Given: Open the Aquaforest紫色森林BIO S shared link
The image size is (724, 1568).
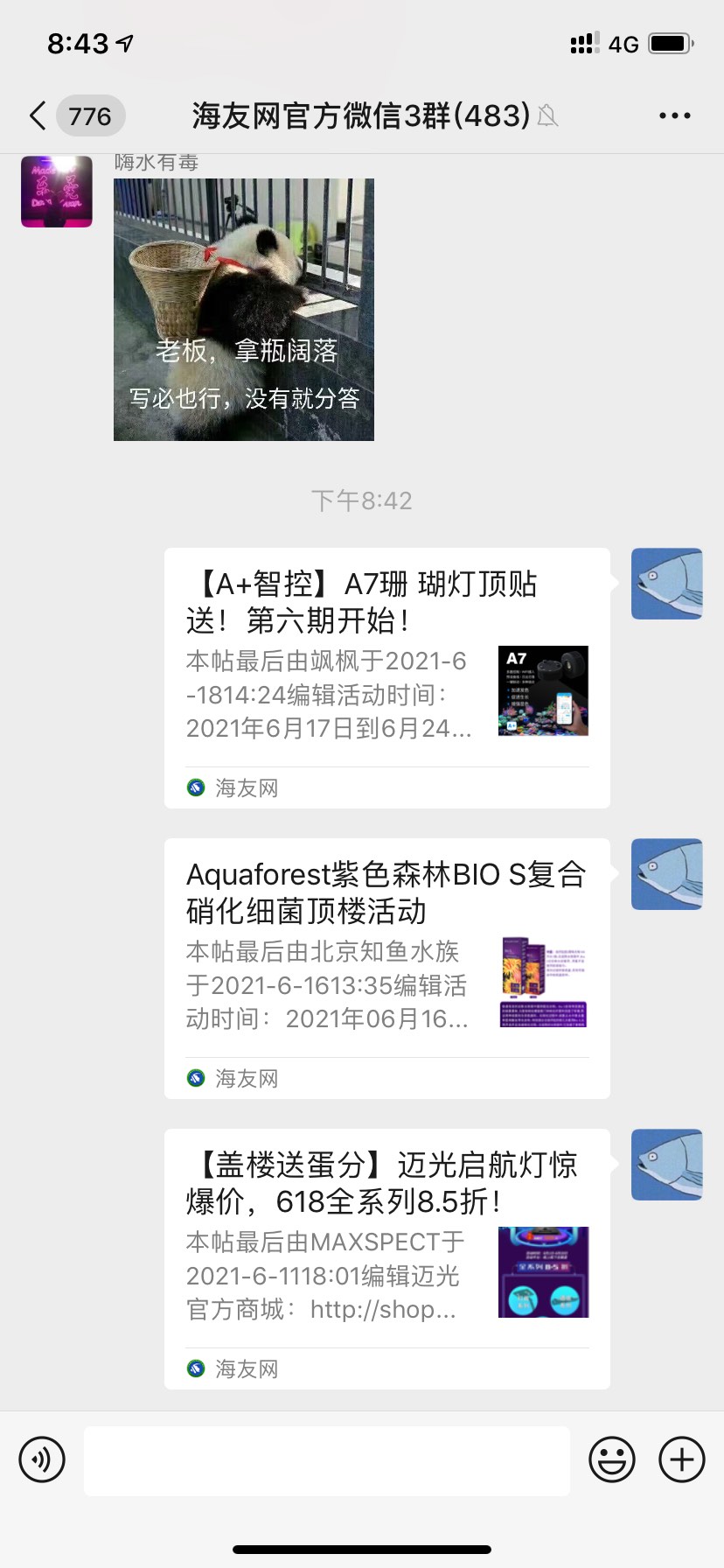Looking at the screenshot, I should tap(386, 968).
